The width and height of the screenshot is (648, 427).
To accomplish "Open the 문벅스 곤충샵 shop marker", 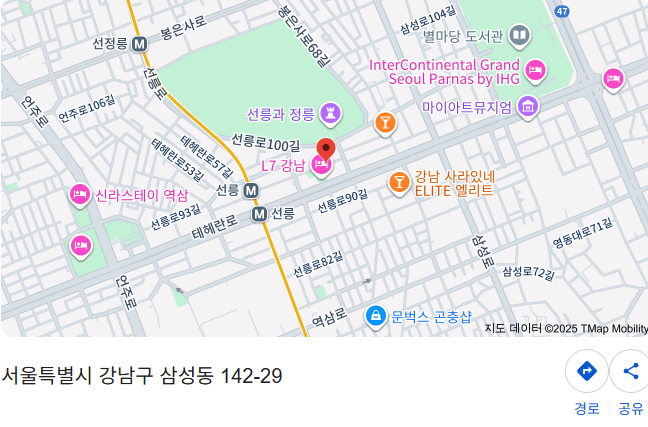I will point(375,316).
